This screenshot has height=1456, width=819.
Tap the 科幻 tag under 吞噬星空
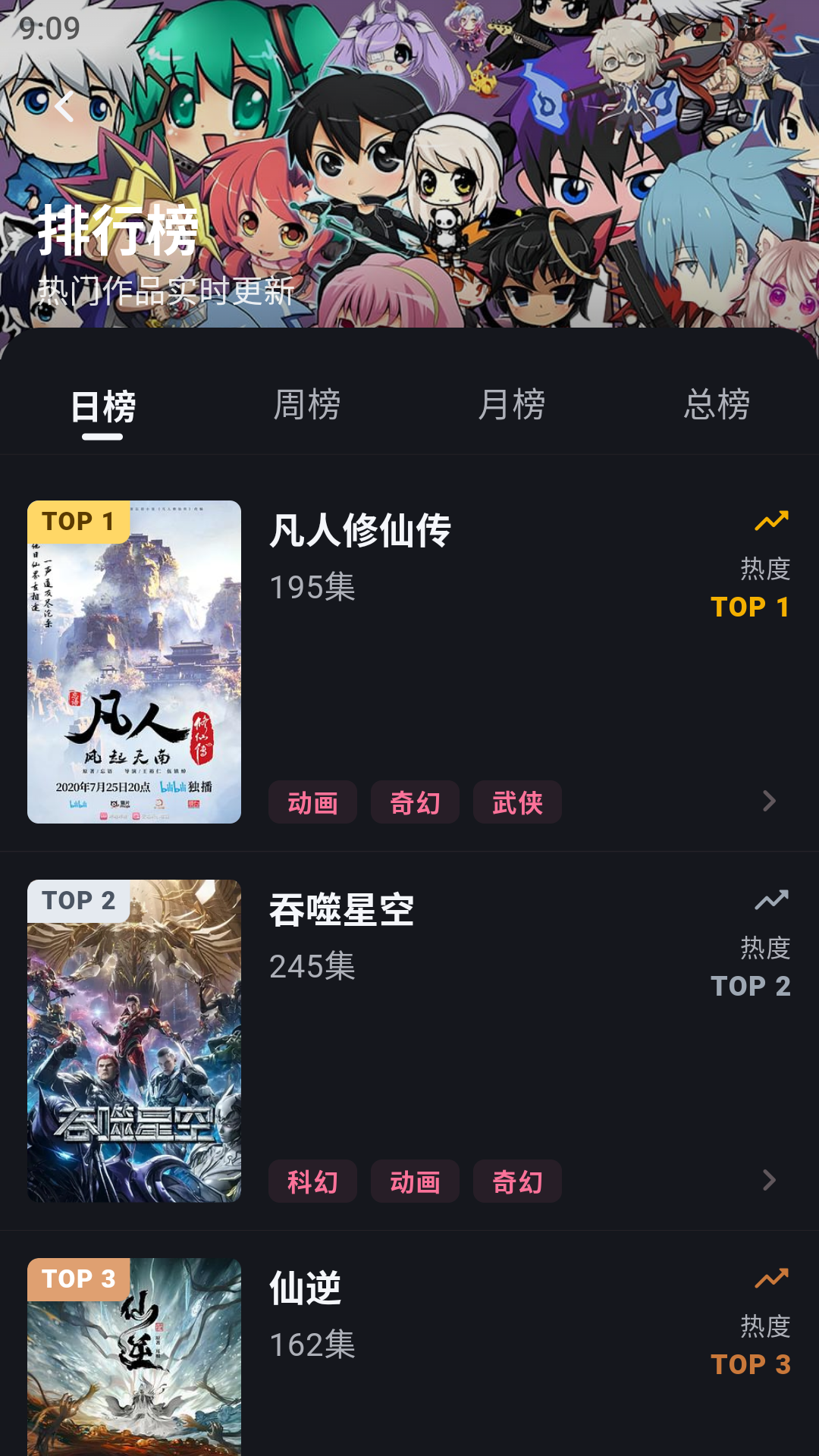pyautogui.click(x=312, y=1181)
